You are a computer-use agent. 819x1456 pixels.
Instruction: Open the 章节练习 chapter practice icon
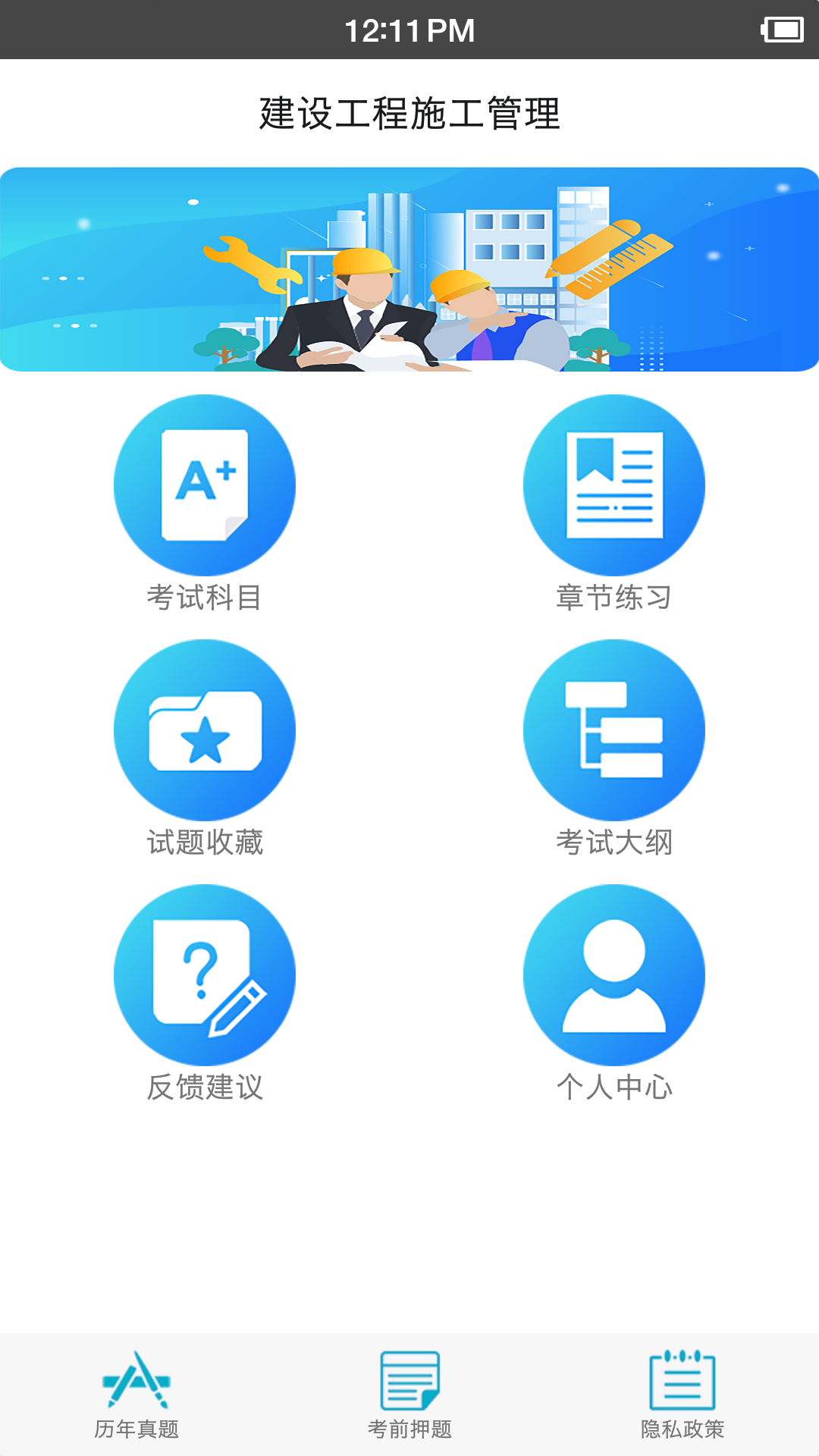[613, 485]
